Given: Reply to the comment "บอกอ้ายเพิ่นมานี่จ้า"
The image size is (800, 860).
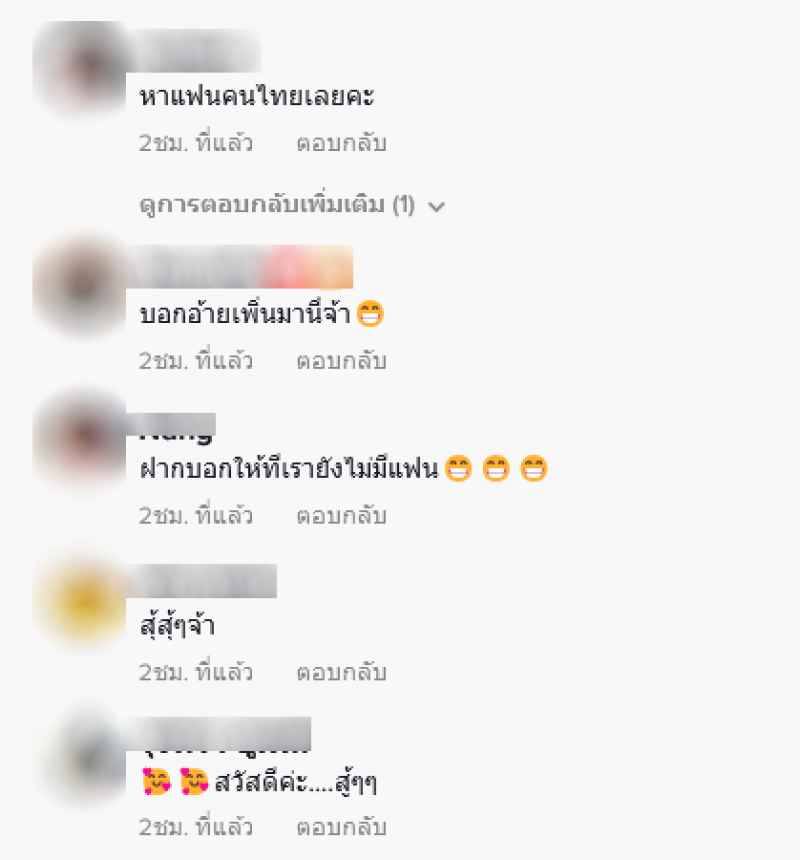Looking at the screenshot, I should click(x=341, y=360).
